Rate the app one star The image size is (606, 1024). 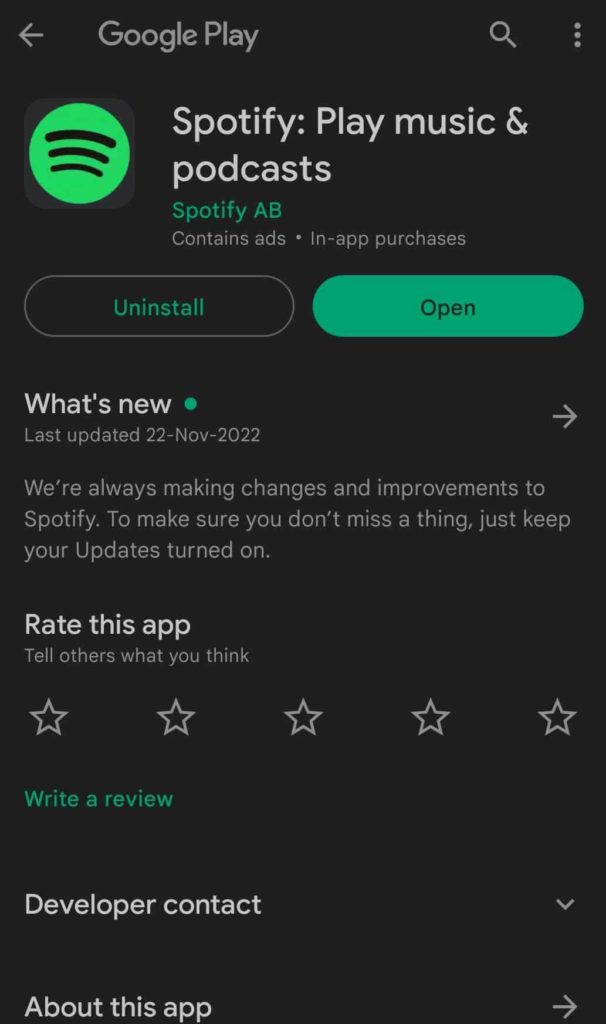point(49,717)
